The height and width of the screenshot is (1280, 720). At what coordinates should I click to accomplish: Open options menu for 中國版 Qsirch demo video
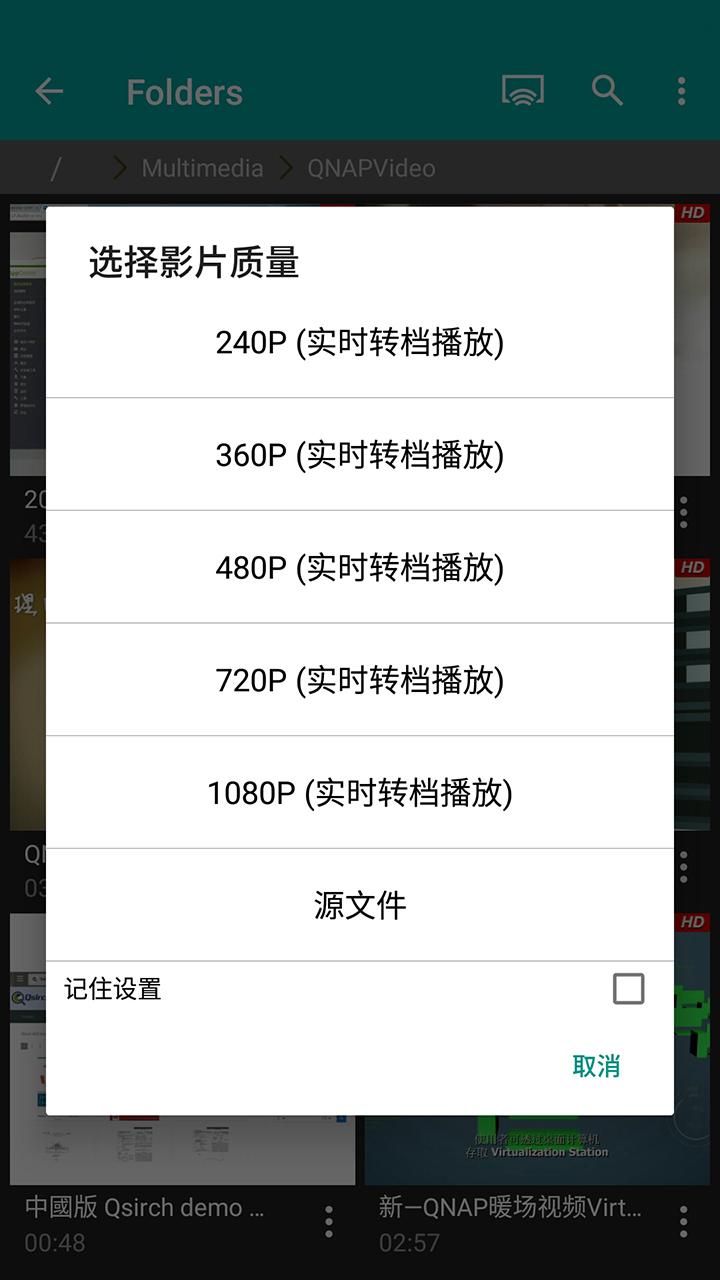point(328,1221)
